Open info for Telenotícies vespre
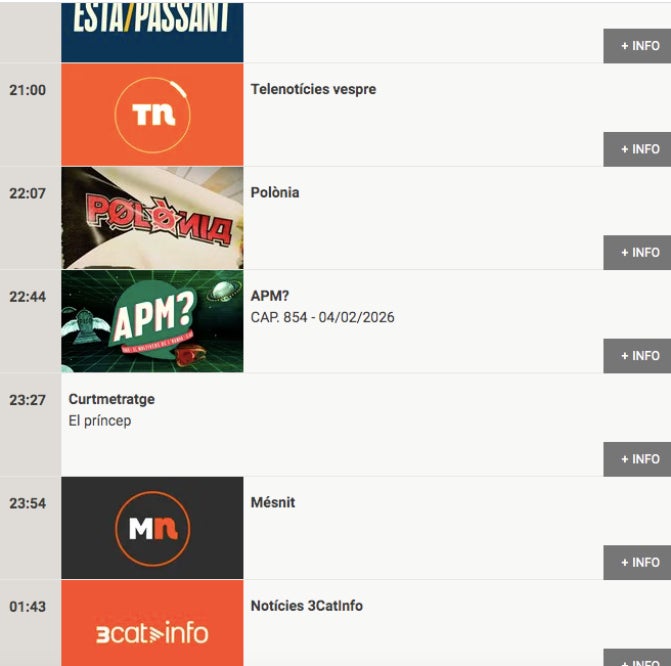Screen dimensions: 671x666 638,149
